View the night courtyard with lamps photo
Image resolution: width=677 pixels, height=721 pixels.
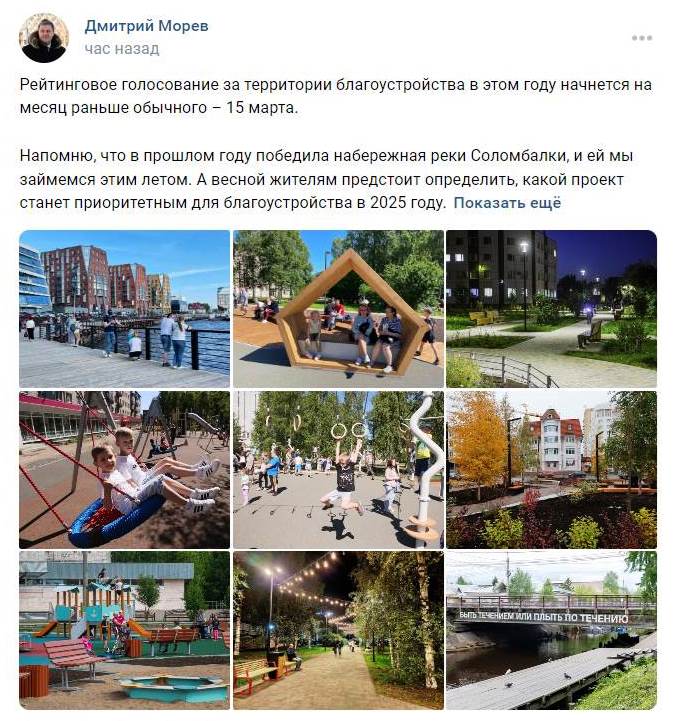551,309
